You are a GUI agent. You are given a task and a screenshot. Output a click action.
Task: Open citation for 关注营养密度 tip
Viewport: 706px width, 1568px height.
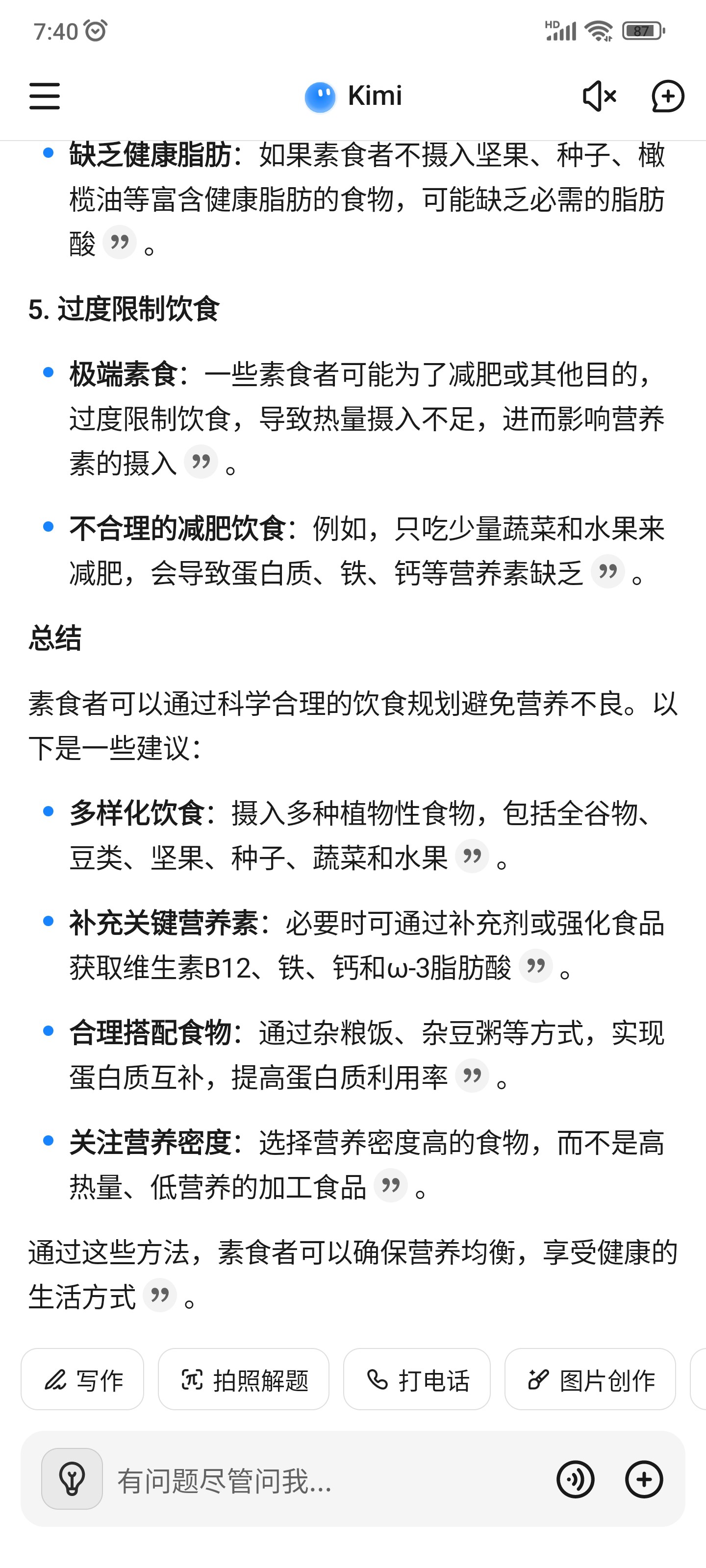[x=390, y=1185]
